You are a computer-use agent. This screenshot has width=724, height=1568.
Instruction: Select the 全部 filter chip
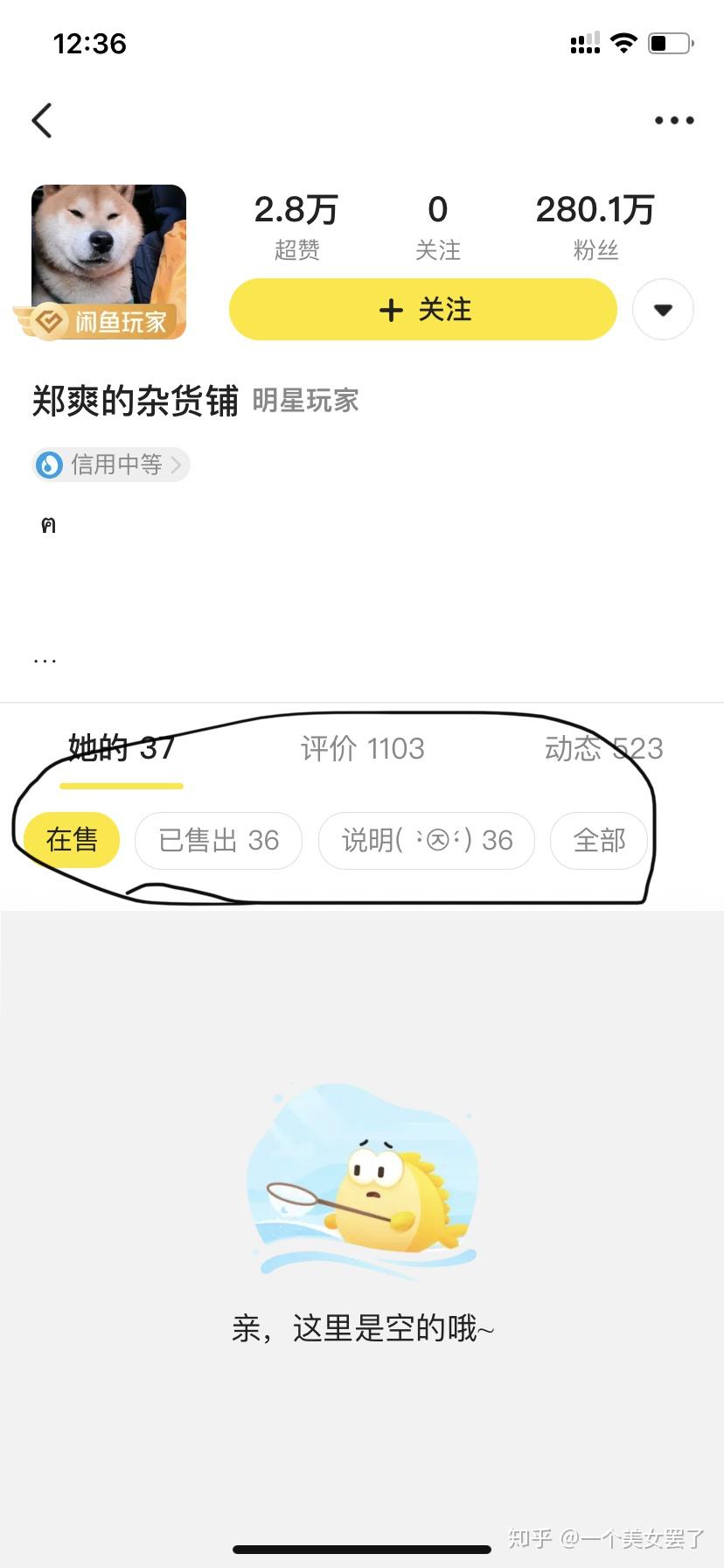click(x=599, y=840)
